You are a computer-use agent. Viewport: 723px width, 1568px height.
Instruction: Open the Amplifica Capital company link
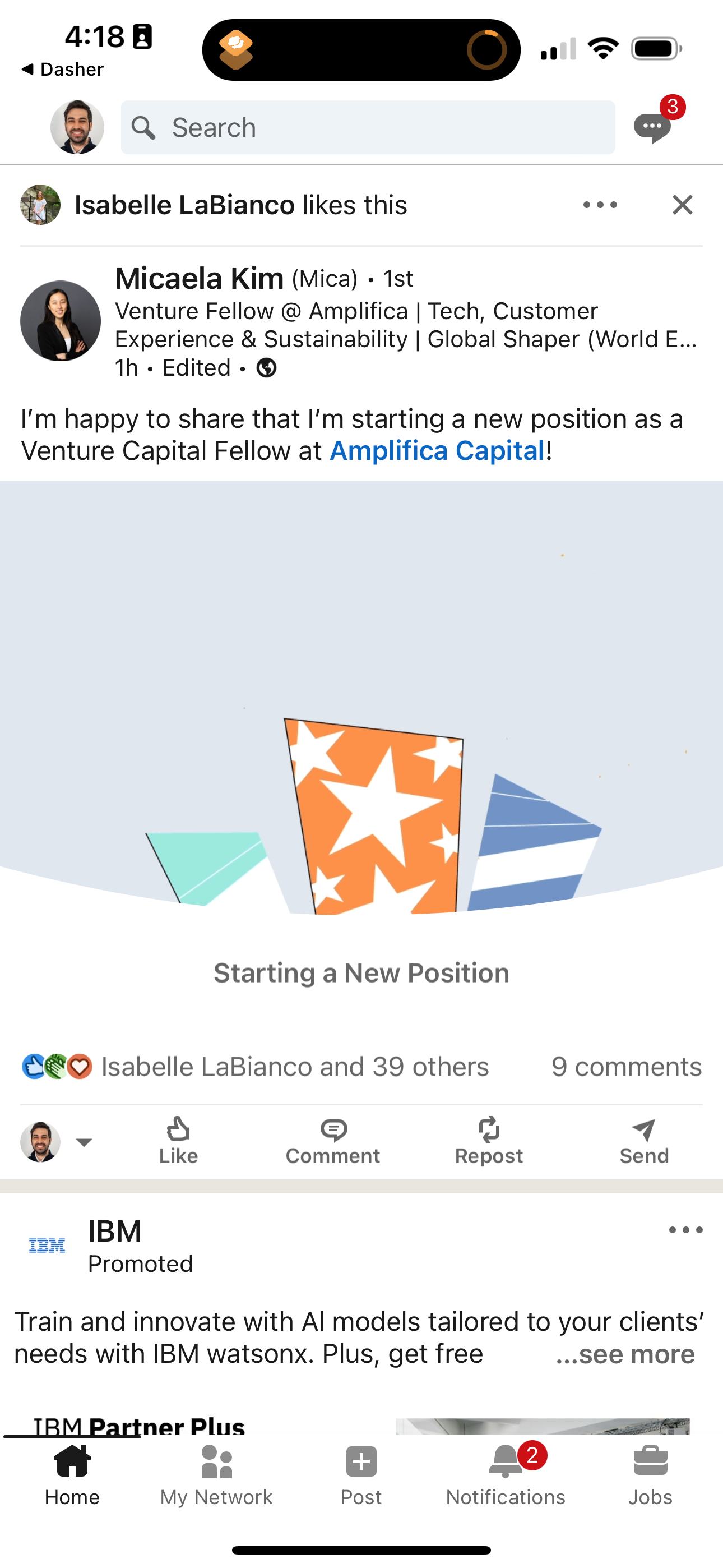[x=437, y=450]
